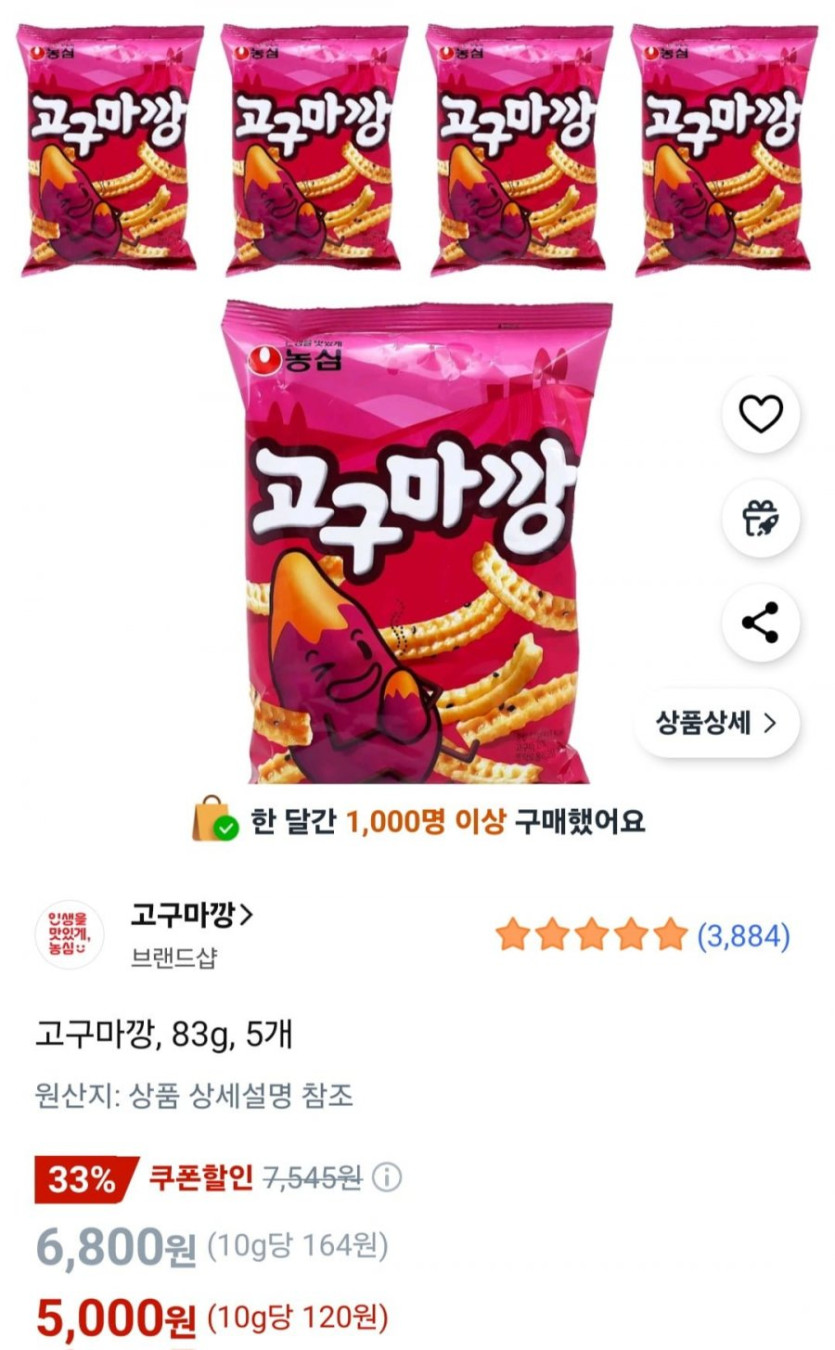
Task: Open the main 고구마깡 product image
Action: pyautogui.click(x=416, y=542)
